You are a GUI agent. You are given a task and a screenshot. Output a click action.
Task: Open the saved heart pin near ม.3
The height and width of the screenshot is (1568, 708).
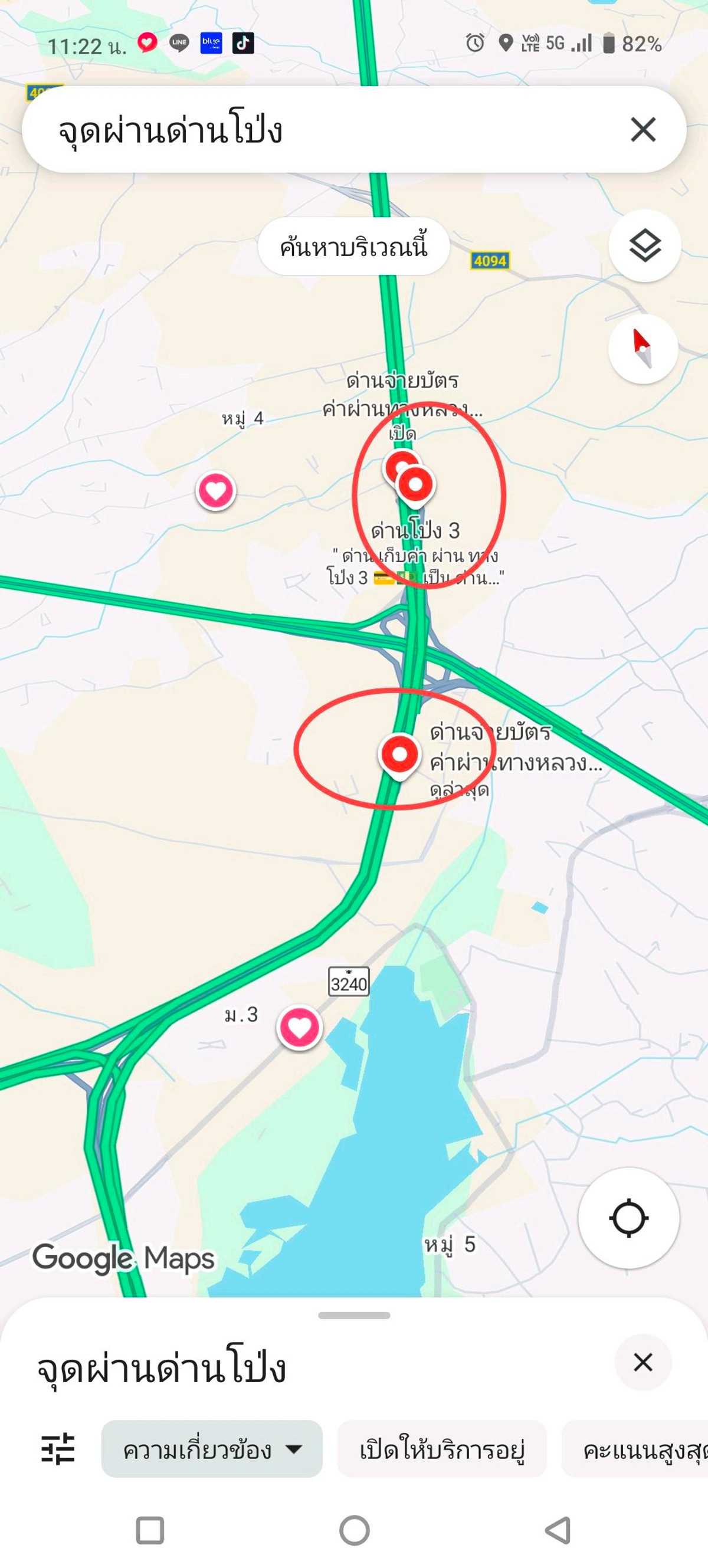pyautogui.click(x=300, y=1028)
